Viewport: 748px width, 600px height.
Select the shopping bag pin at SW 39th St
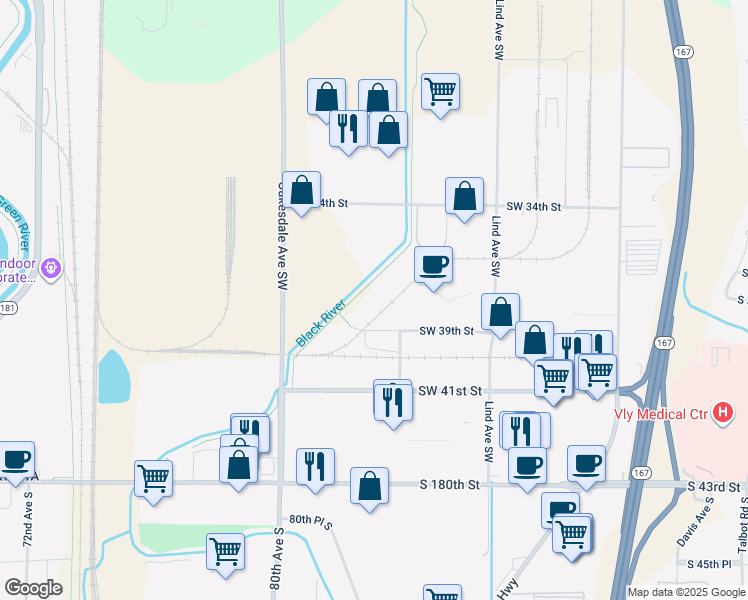click(x=500, y=314)
